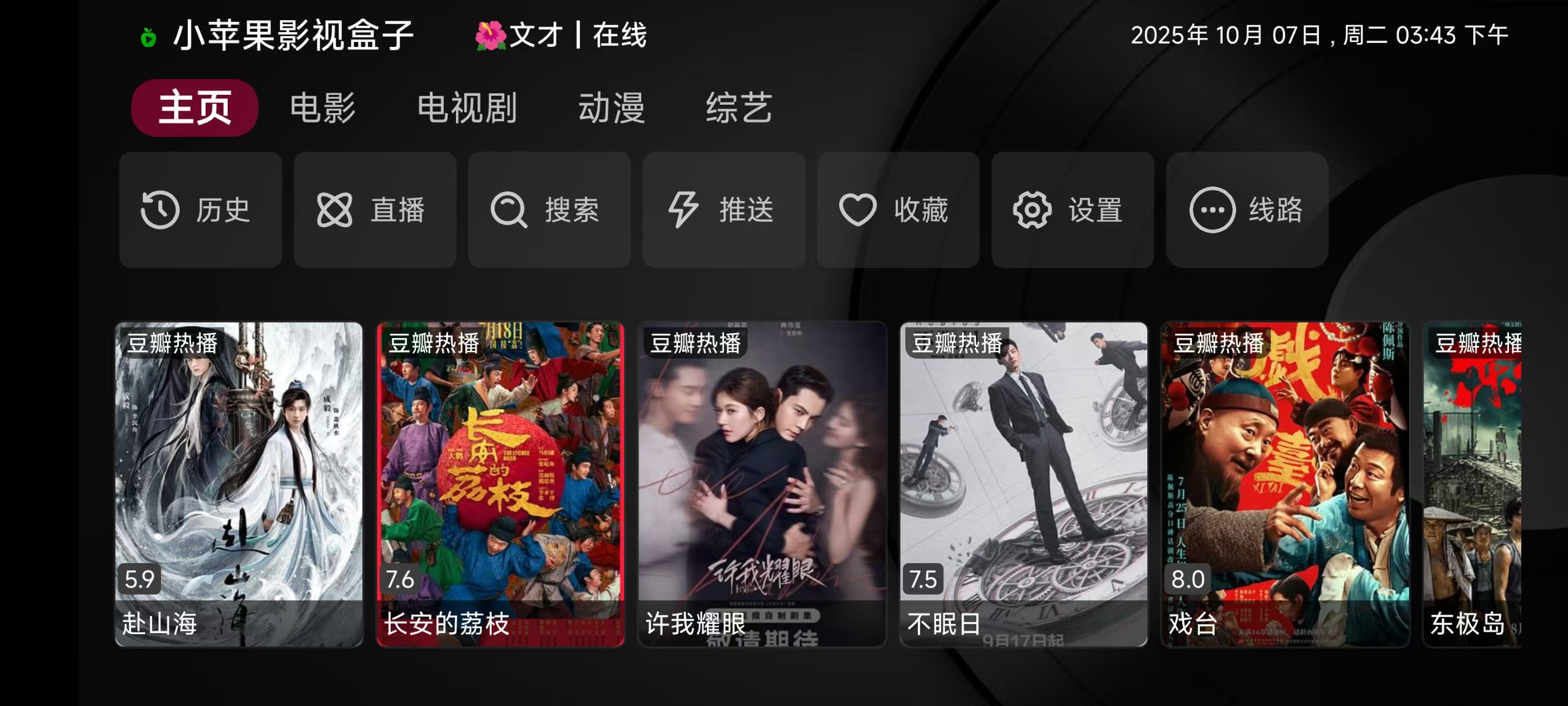Image resolution: width=1568 pixels, height=706 pixels.
Task: View 收藏 favorites
Action: coord(898,210)
